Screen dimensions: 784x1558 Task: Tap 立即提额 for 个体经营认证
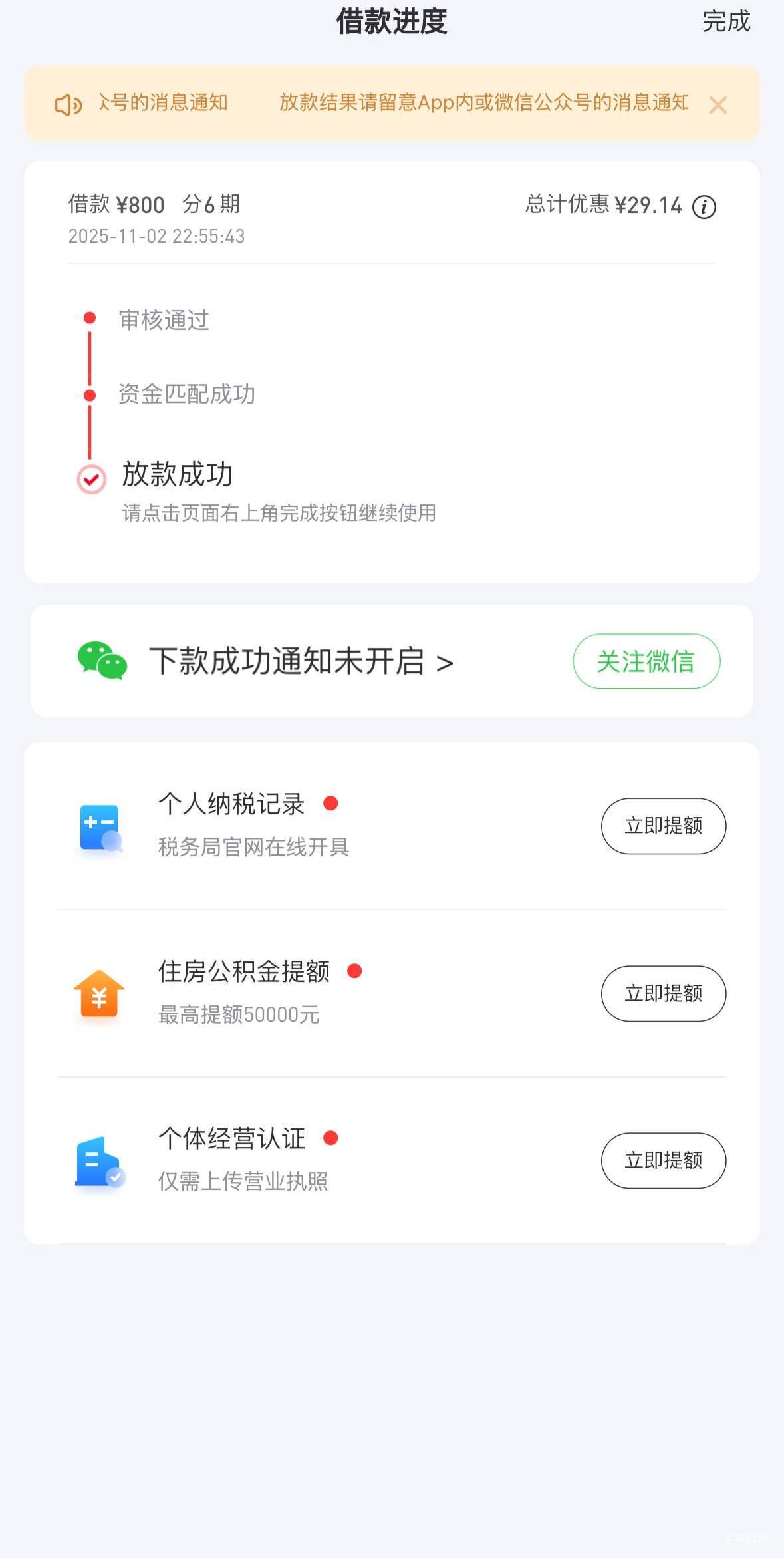pyautogui.click(x=663, y=1160)
